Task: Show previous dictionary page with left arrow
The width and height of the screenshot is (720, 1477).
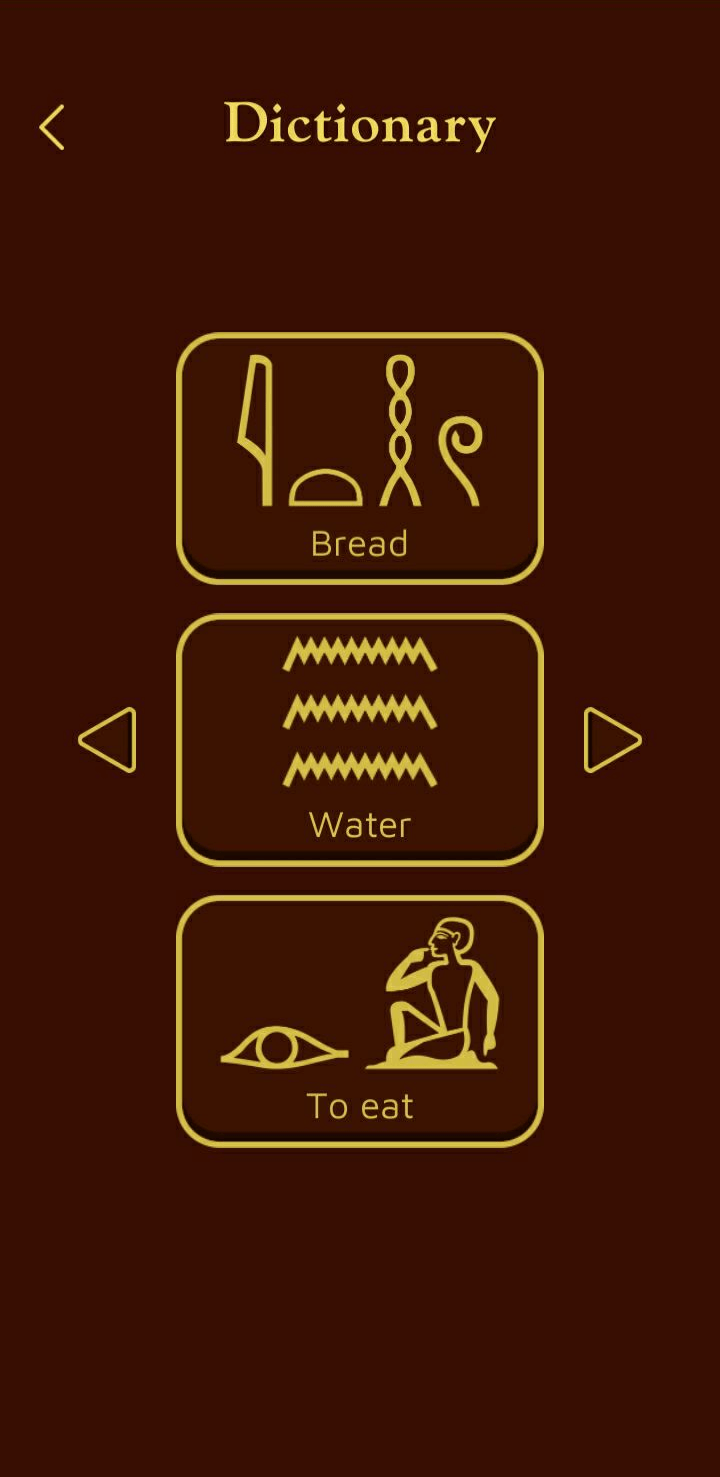Action: click(x=108, y=740)
